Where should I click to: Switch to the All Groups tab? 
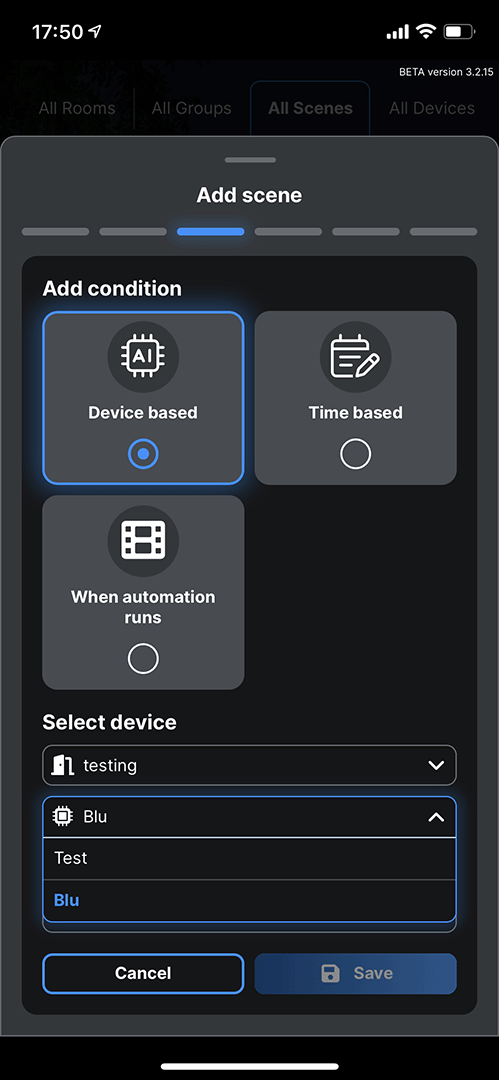(x=192, y=108)
